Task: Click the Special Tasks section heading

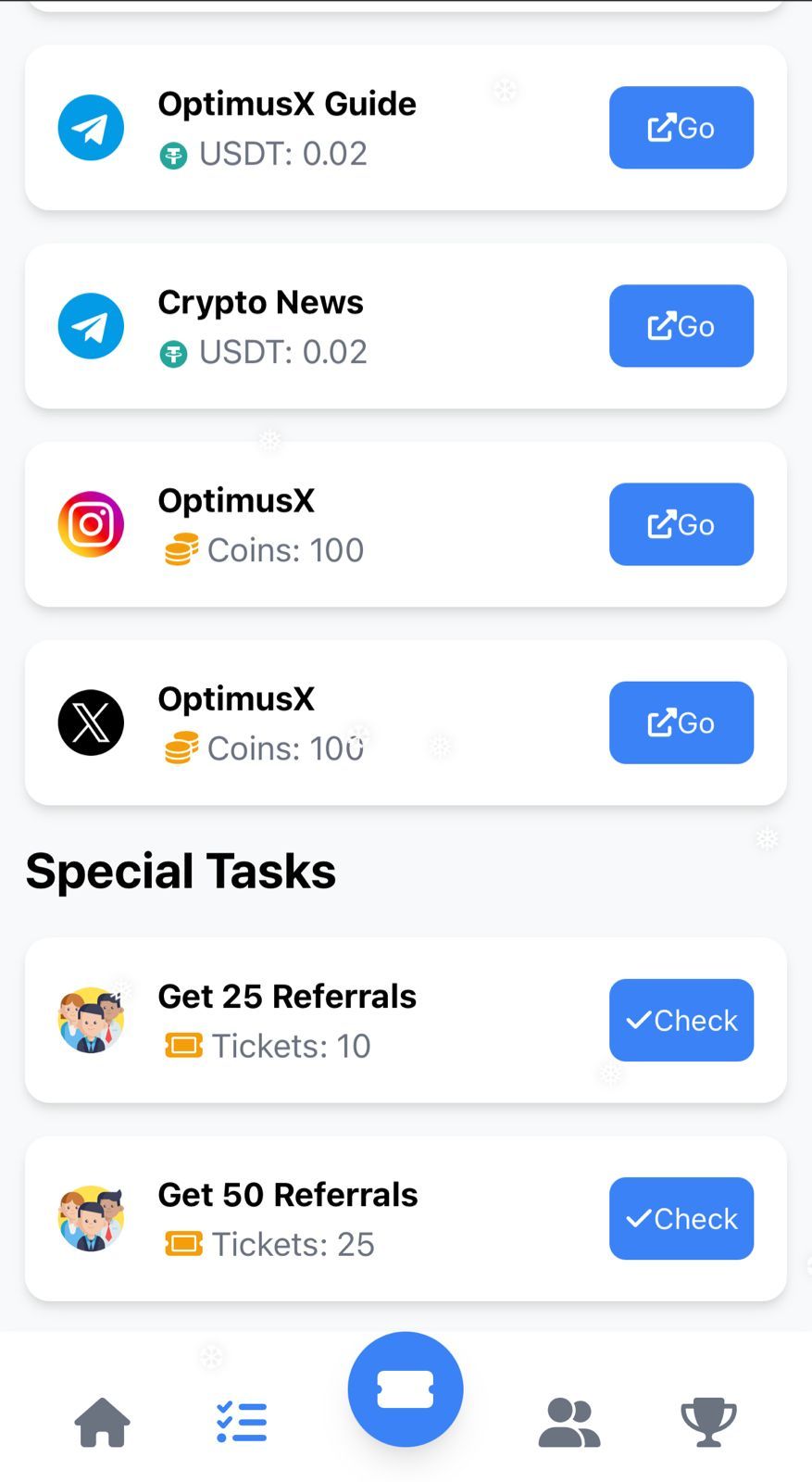Action: tap(181, 869)
